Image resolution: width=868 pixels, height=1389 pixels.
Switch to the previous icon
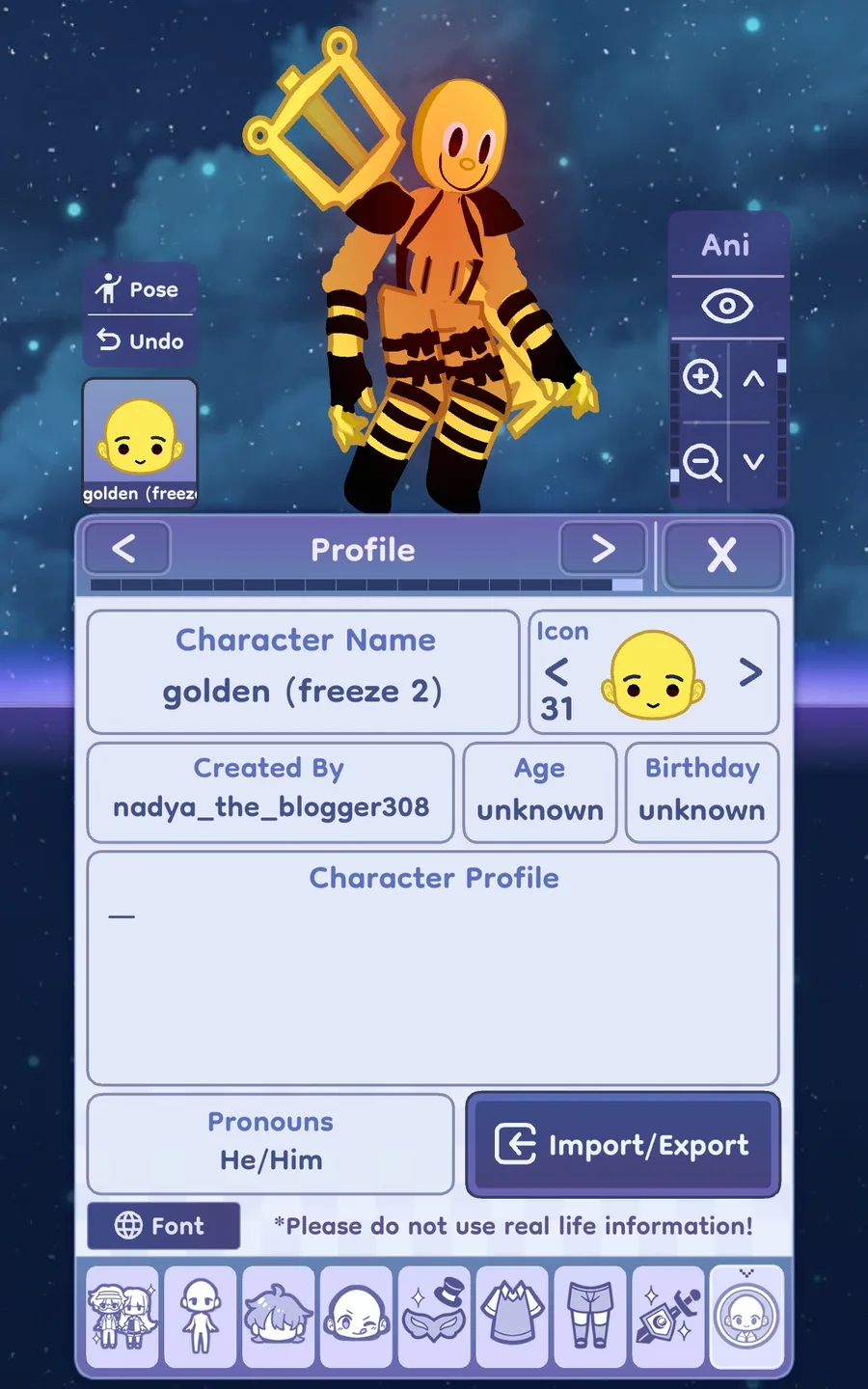[x=556, y=671]
